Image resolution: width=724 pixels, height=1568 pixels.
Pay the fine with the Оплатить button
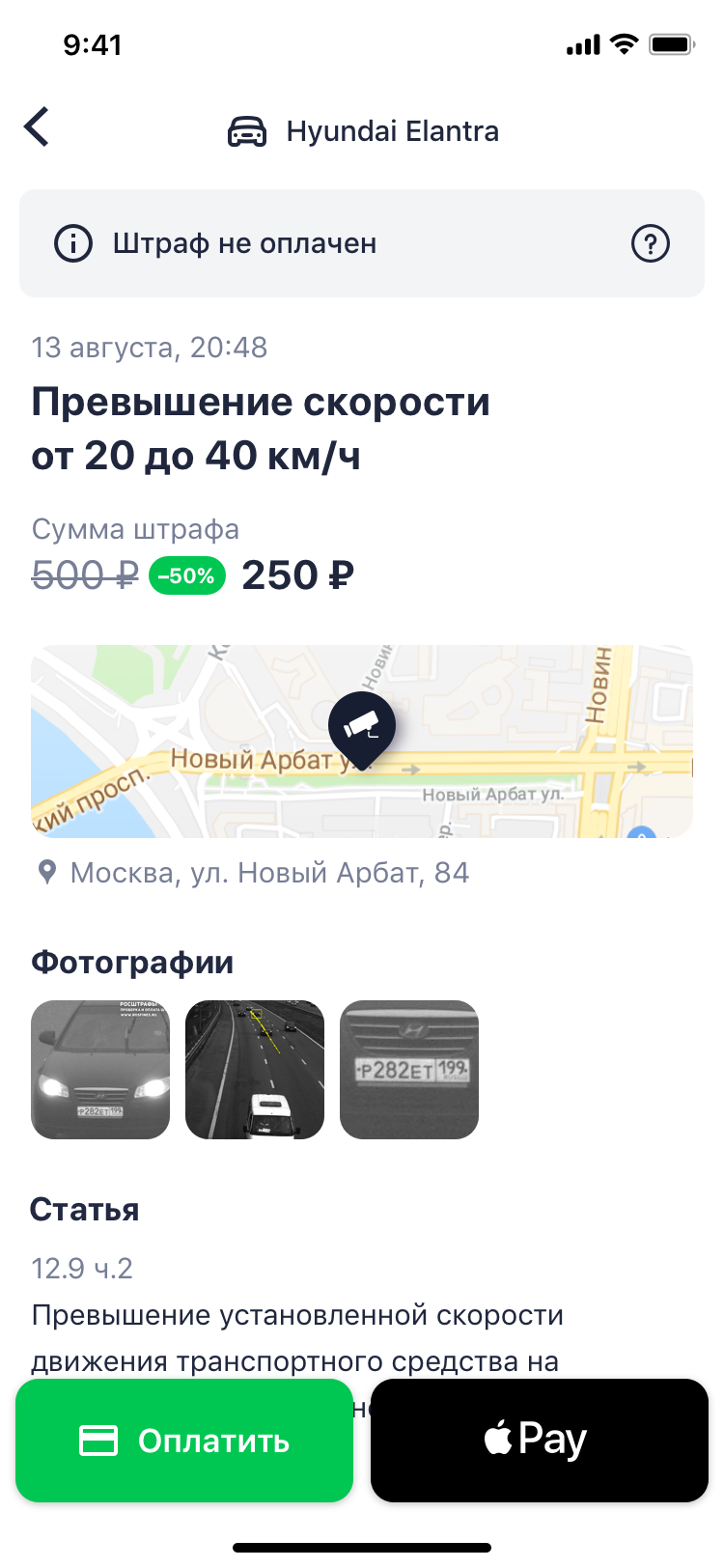[x=184, y=1441]
